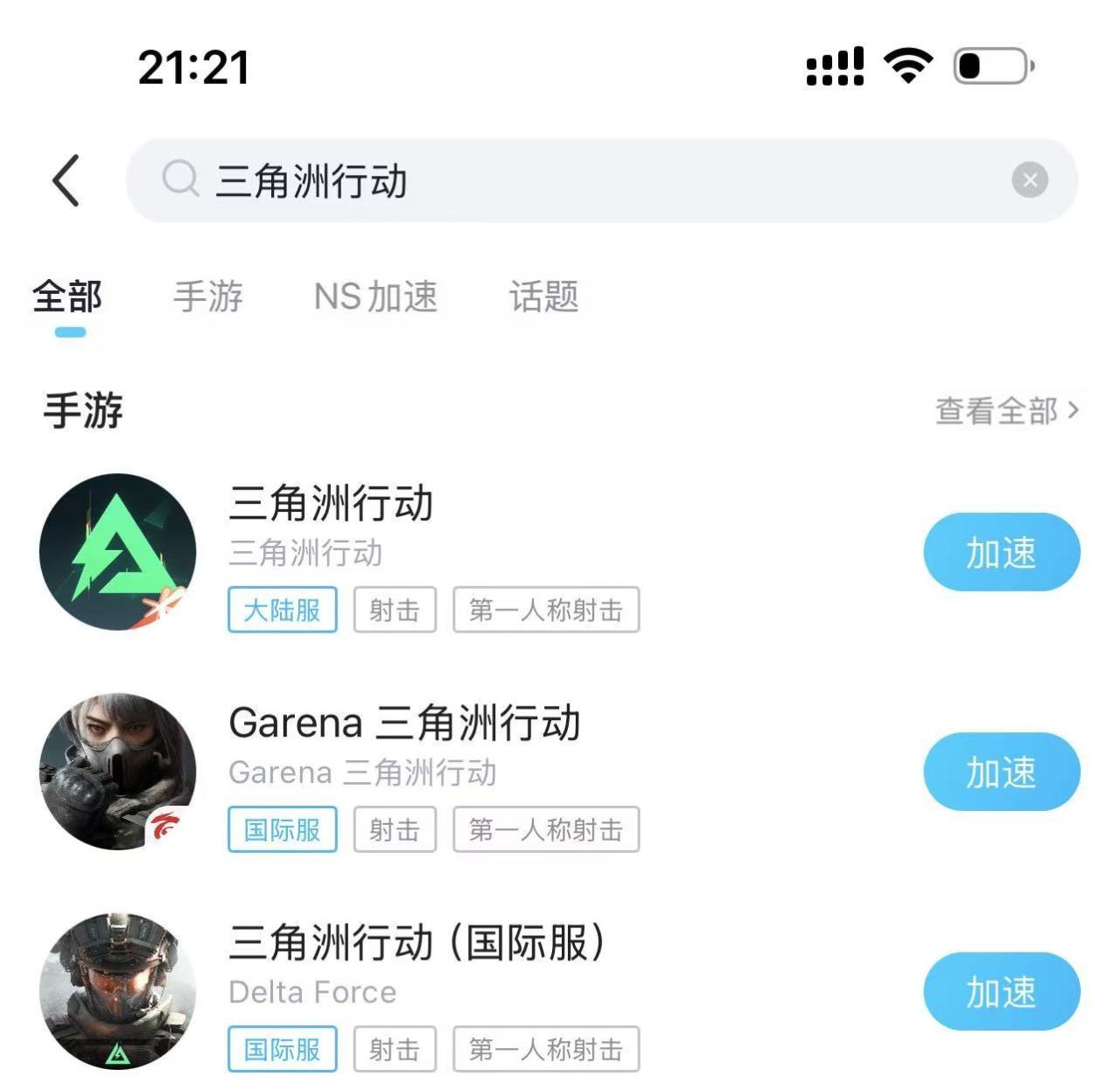Open the 三角洲行动 大陆服 result
Screen dimensions: 1120x1076
tap(331, 504)
